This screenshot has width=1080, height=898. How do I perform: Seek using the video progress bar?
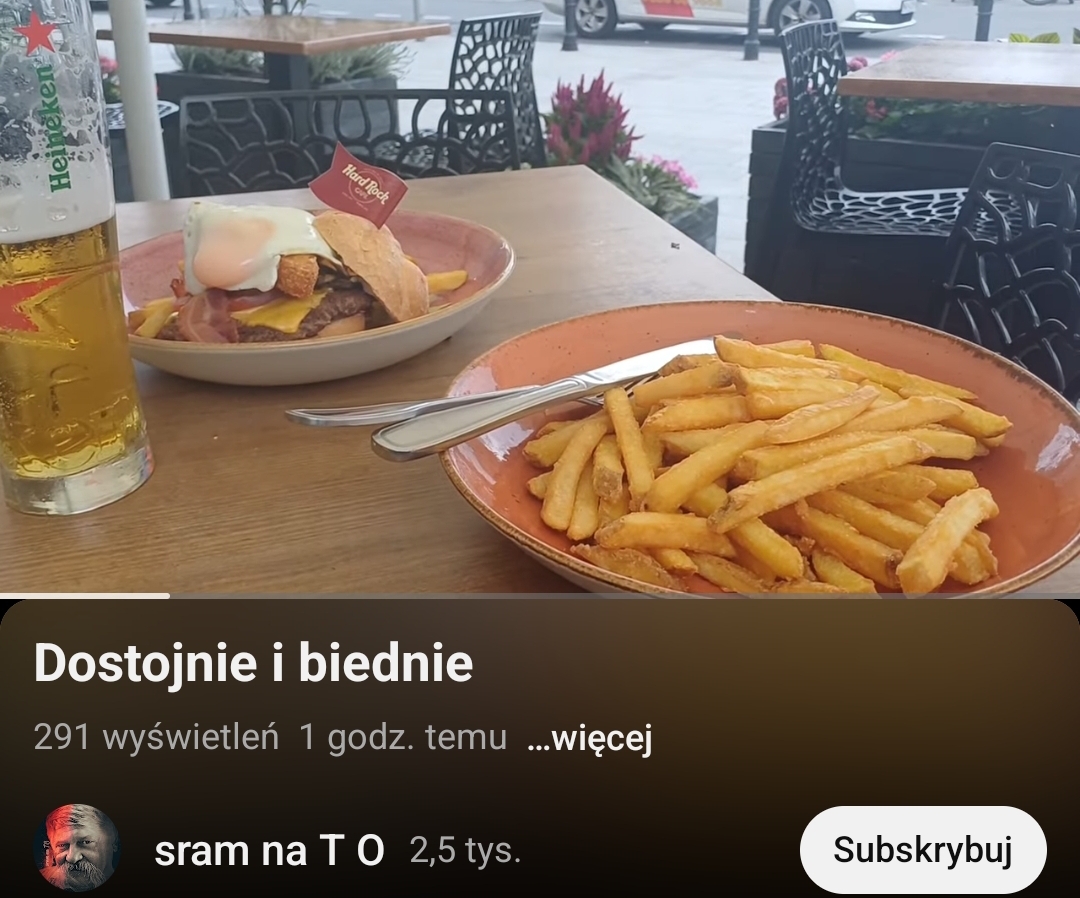[x=540, y=596]
